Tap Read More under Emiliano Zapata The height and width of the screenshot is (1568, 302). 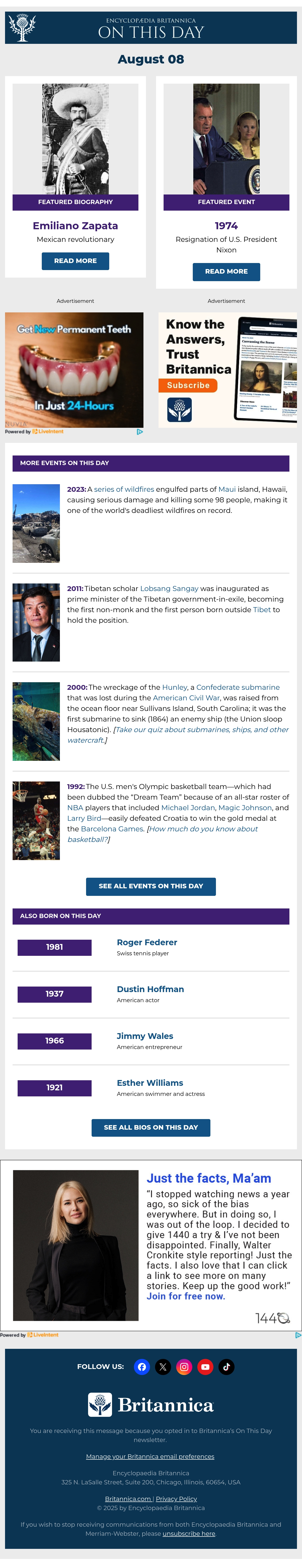(x=75, y=260)
